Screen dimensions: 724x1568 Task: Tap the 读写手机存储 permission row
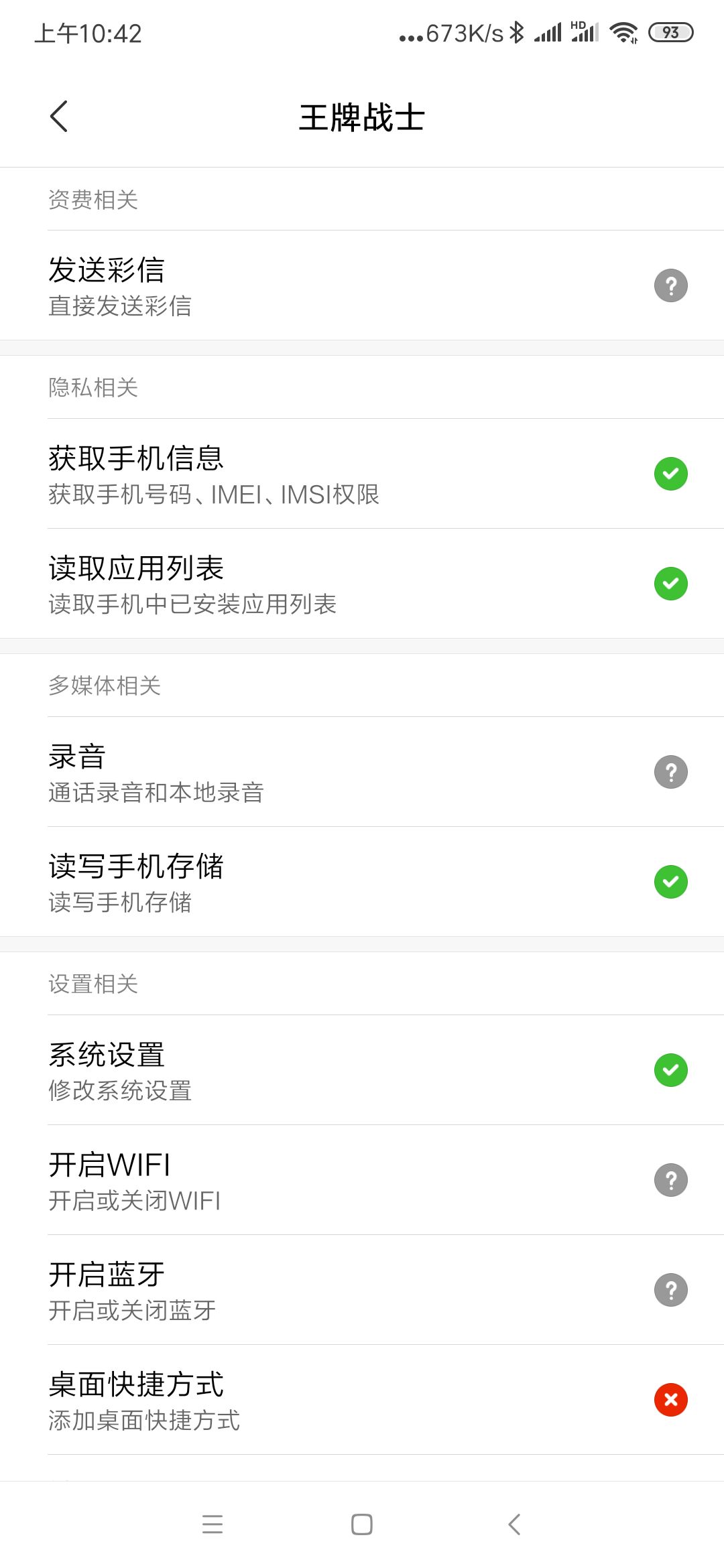click(x=362, y=882)
